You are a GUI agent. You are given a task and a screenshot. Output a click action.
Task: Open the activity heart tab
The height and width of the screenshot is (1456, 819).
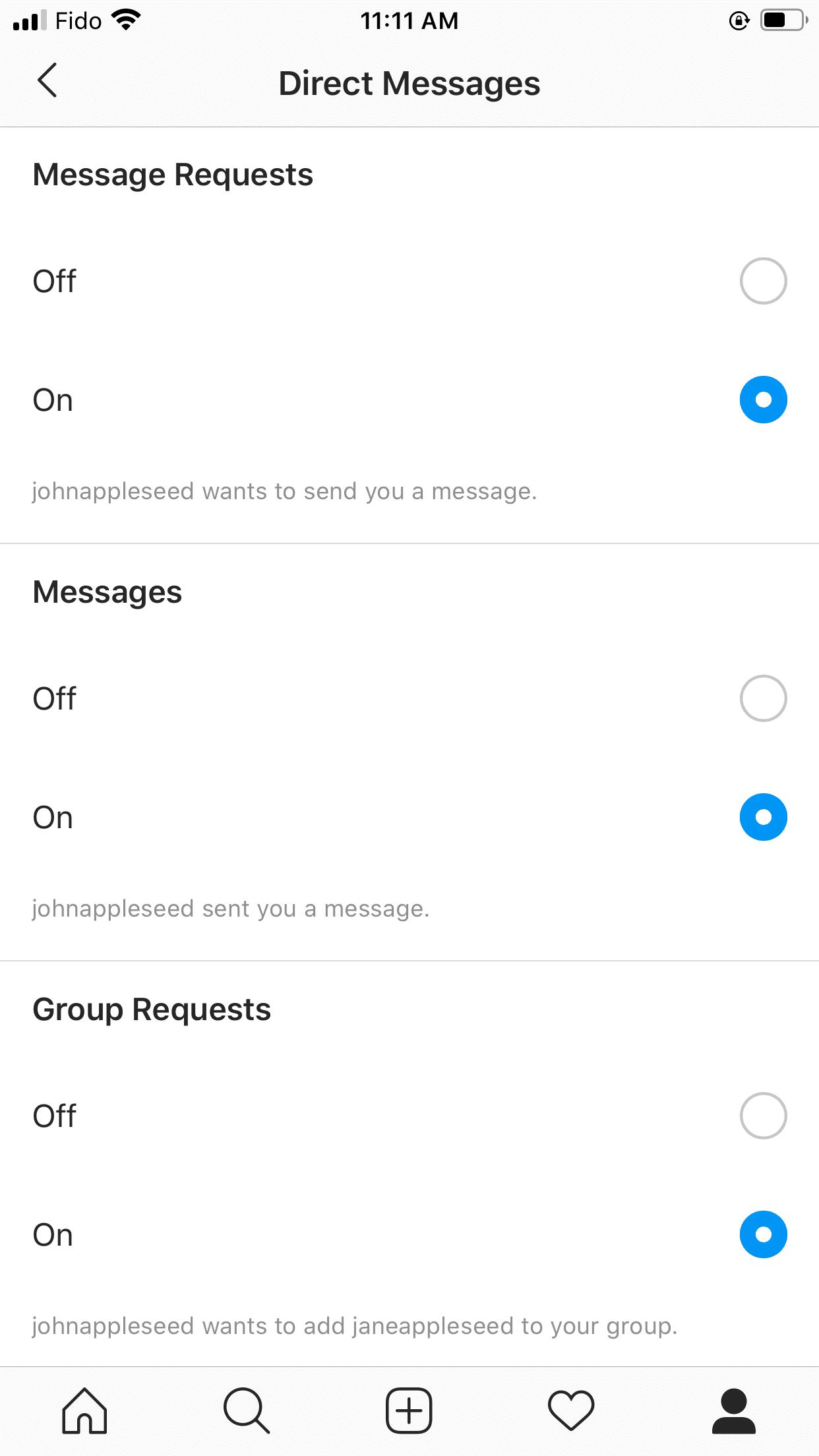[x=571, y=1410]
